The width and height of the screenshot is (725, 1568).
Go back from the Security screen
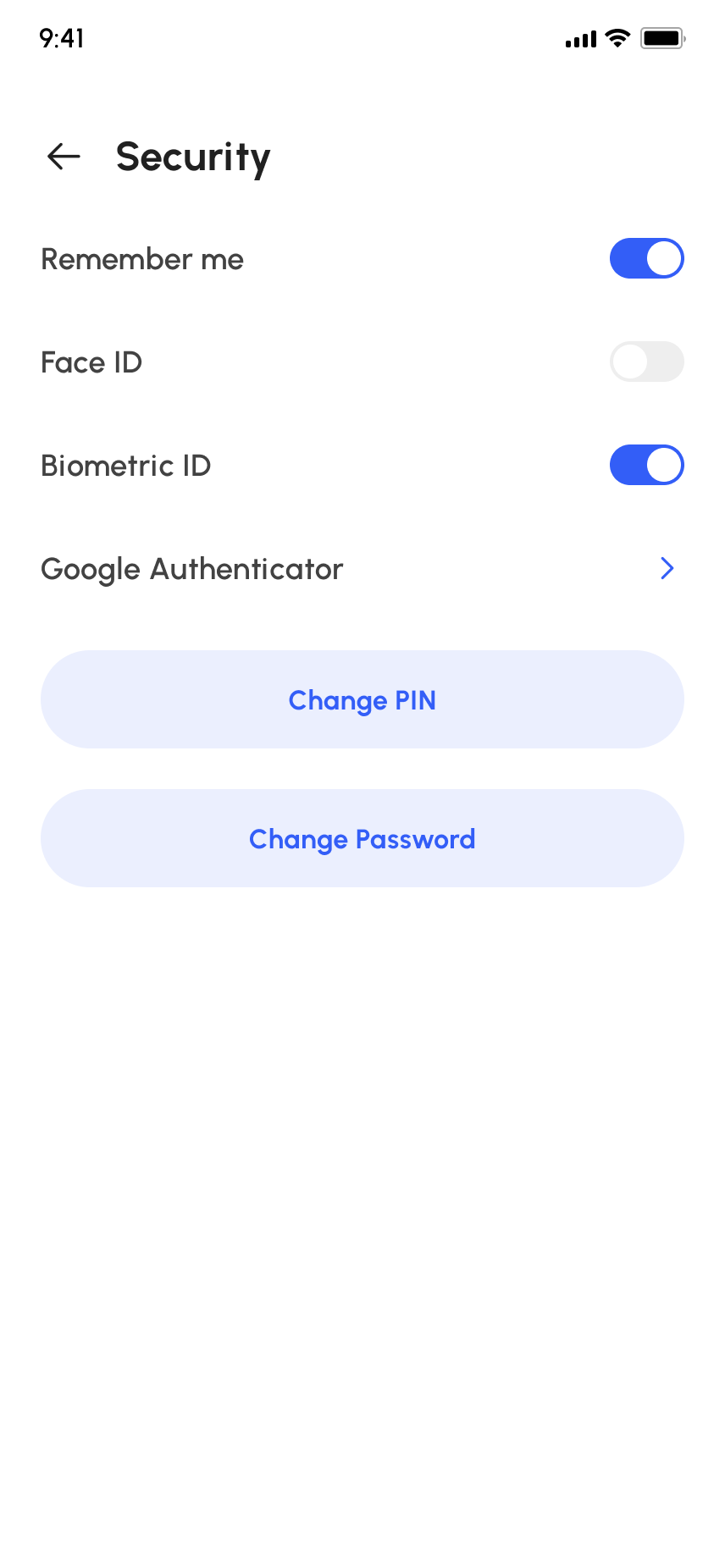64,157
